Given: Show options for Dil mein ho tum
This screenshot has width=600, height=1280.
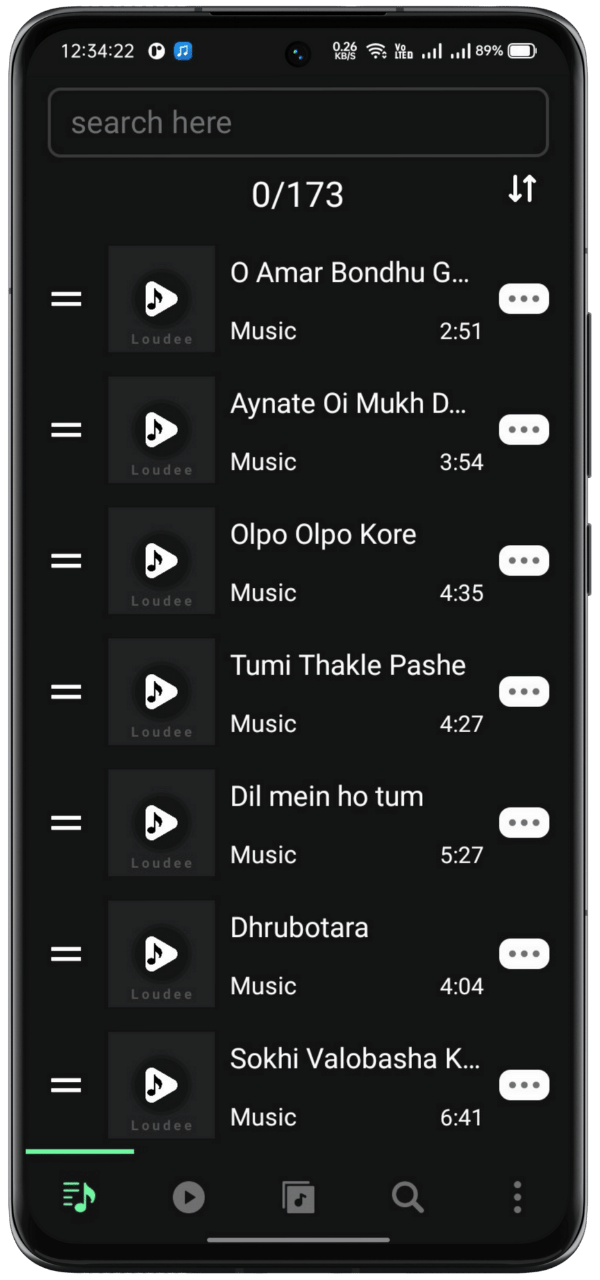Looking at the screenshot, I should pyautogui.click(x=524, y=823).
